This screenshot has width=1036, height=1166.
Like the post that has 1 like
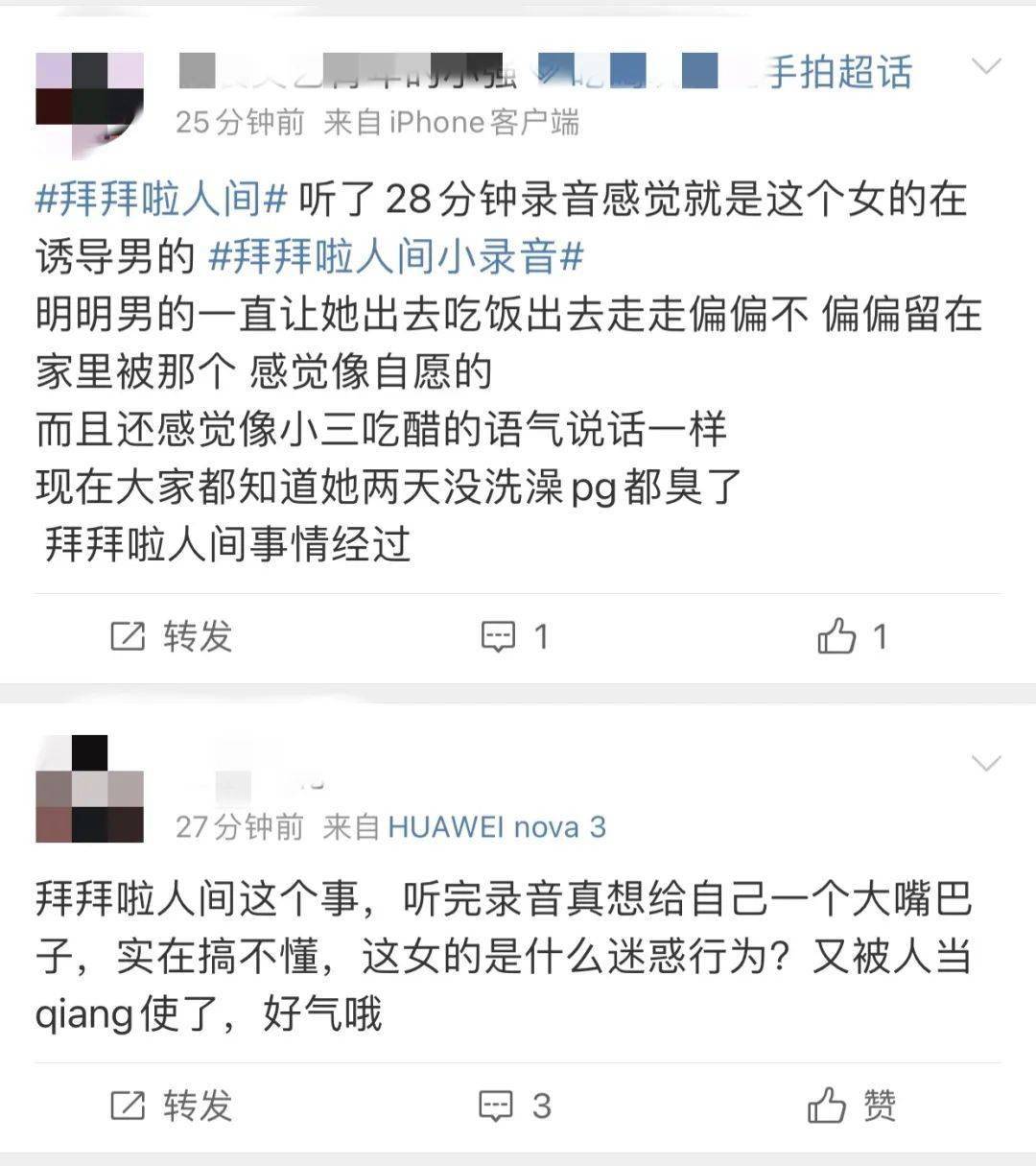click(x=851, y=636)
